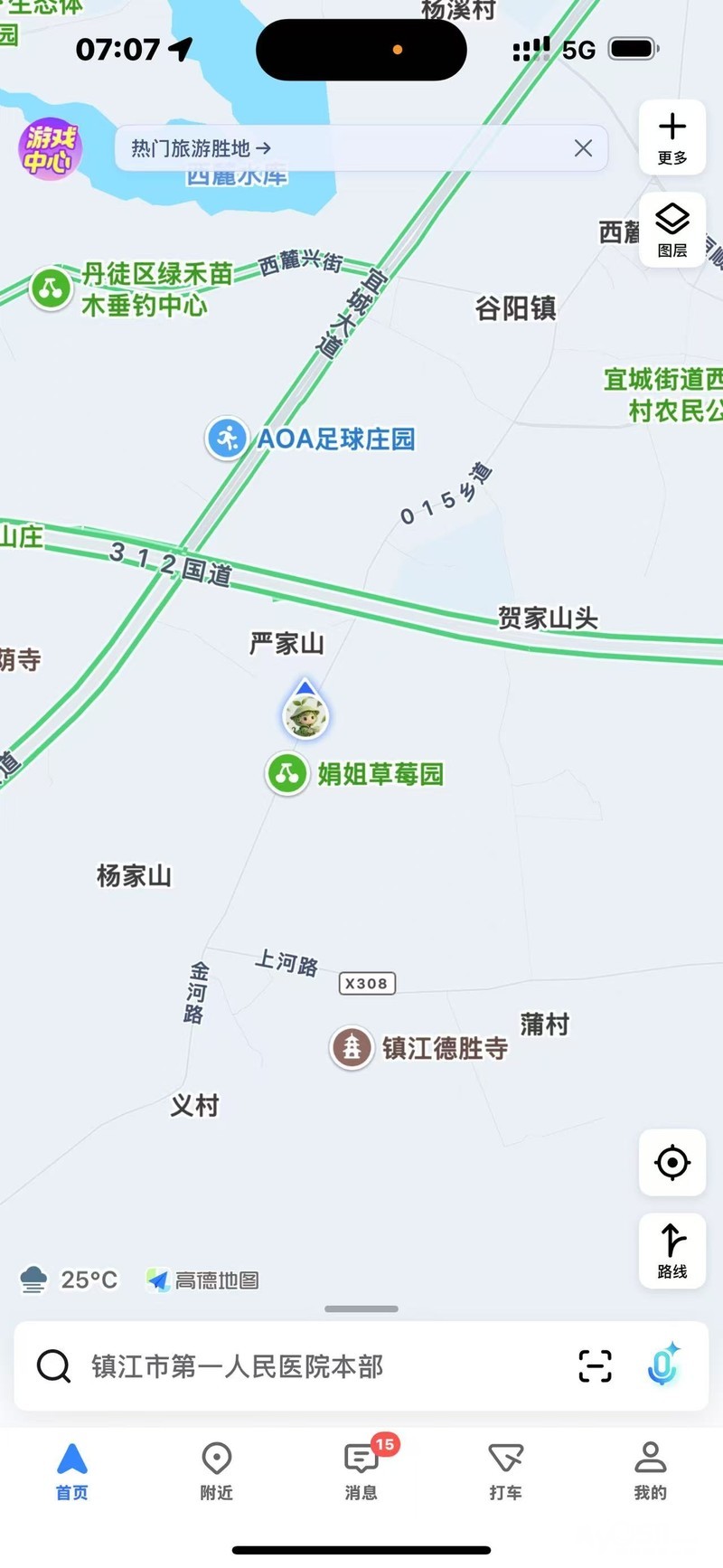Select the 丹徒区绿禾苗木垂钓中心 marker

(x=51, y=289)
